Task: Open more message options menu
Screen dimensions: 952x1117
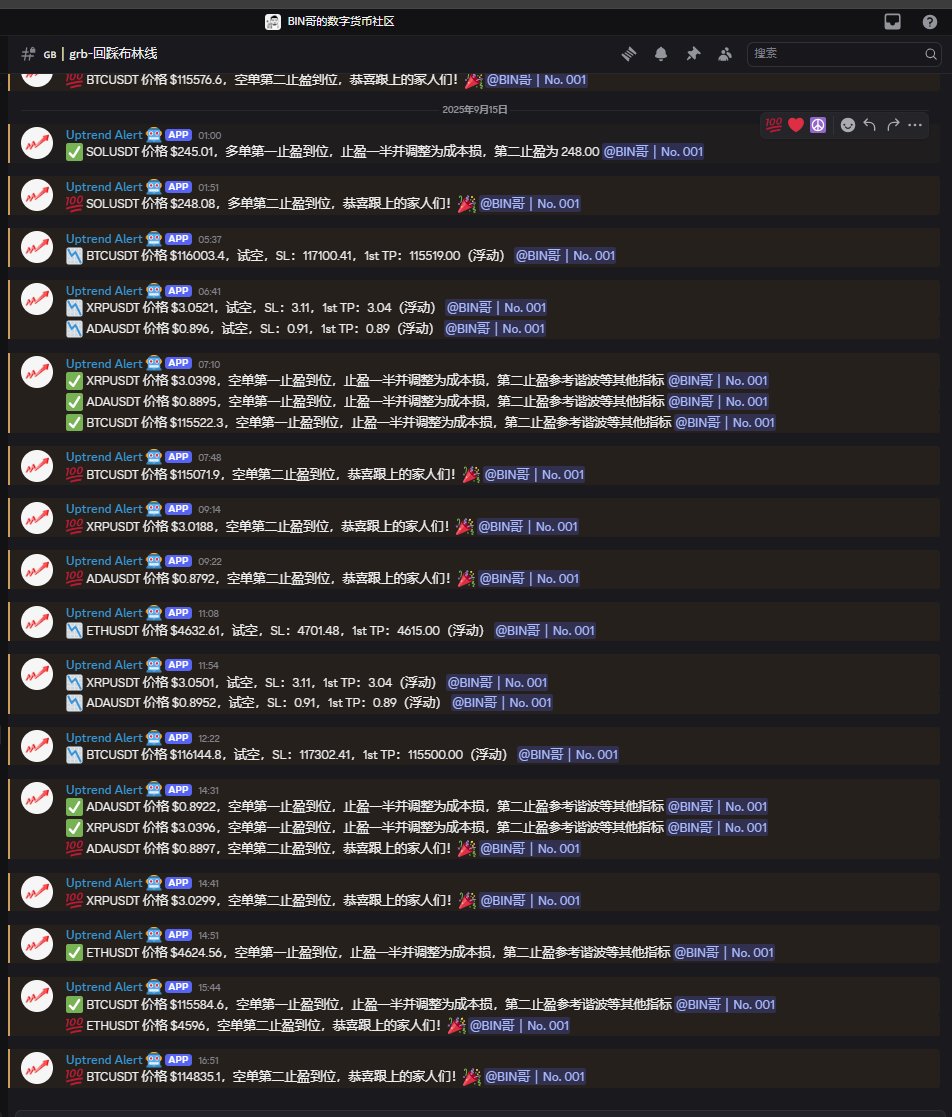Action: click(x=915, y=125)
